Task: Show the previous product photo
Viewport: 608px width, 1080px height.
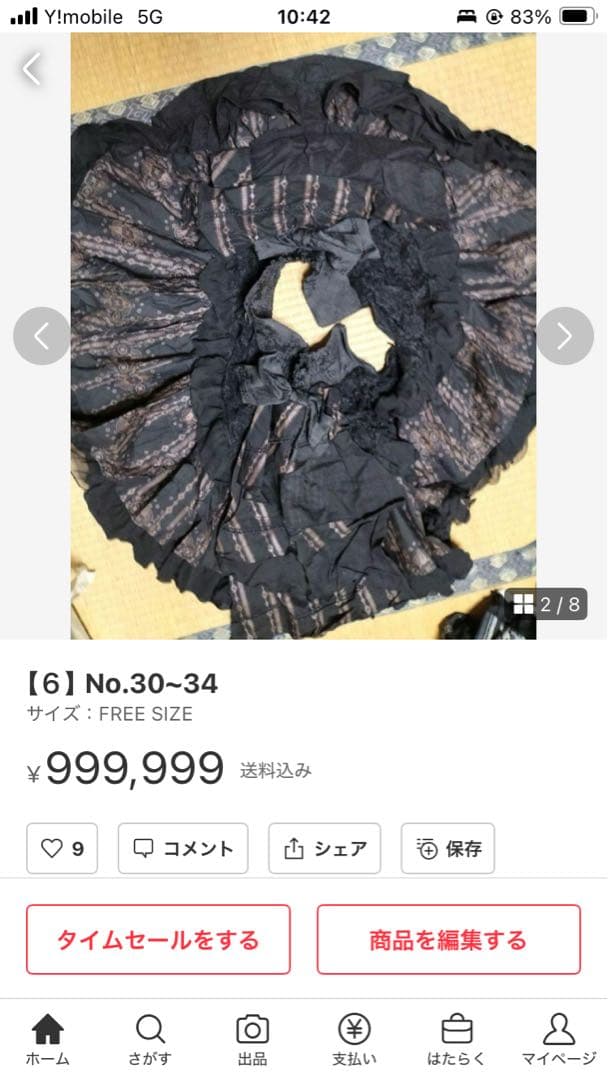Action: 41,336
